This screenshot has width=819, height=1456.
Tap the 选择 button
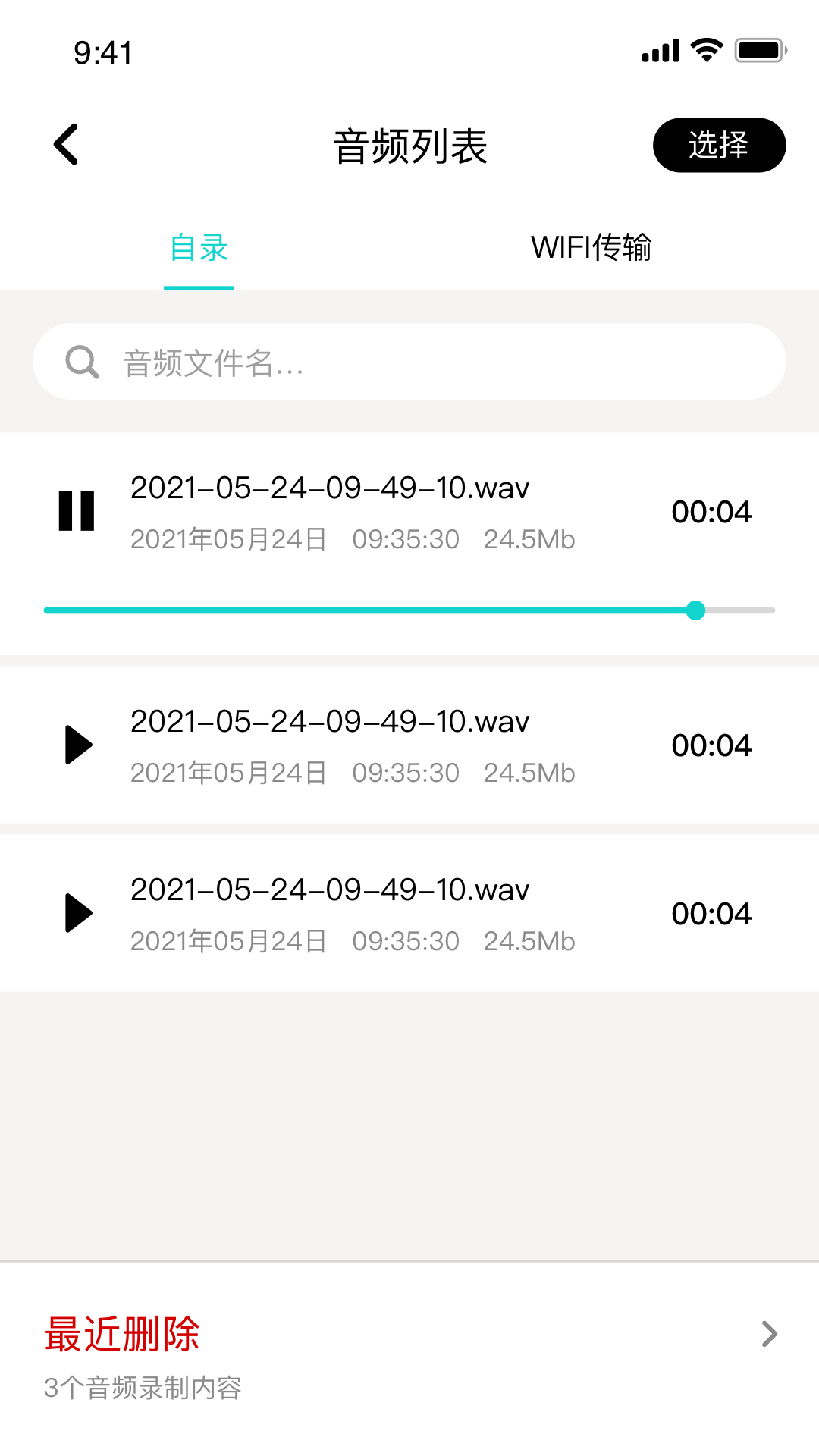pos(719,145)
